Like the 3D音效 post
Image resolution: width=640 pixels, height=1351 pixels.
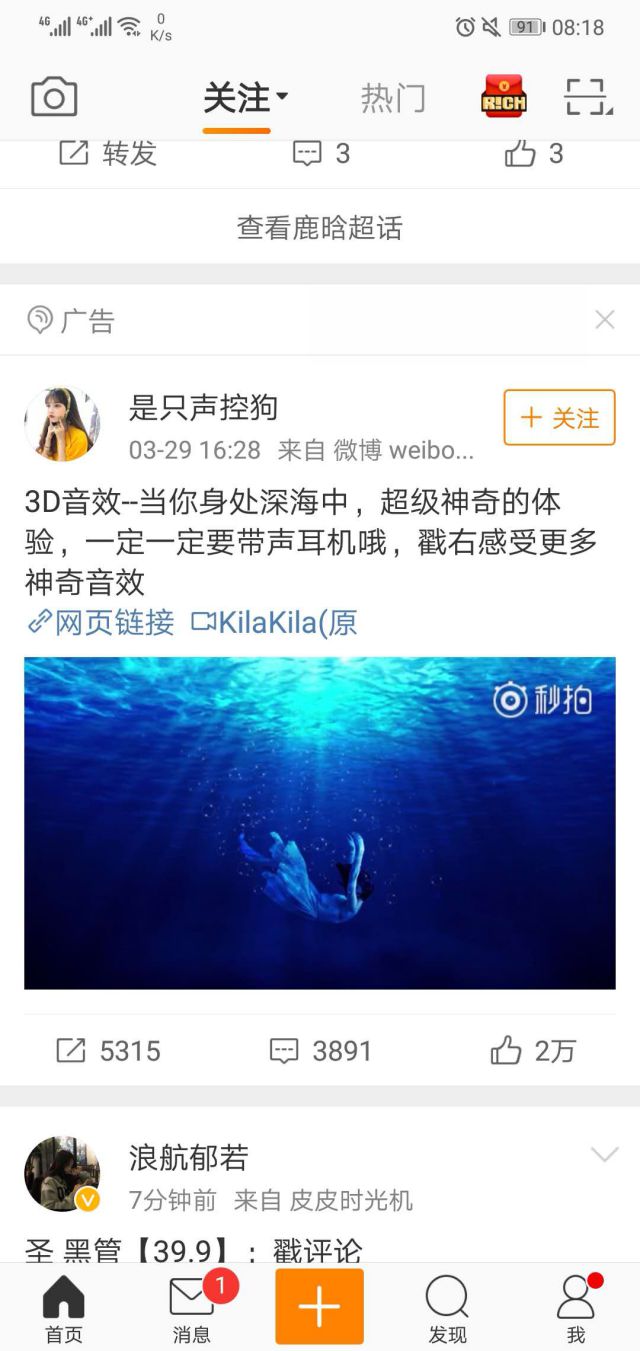(x=532, y=1051)
